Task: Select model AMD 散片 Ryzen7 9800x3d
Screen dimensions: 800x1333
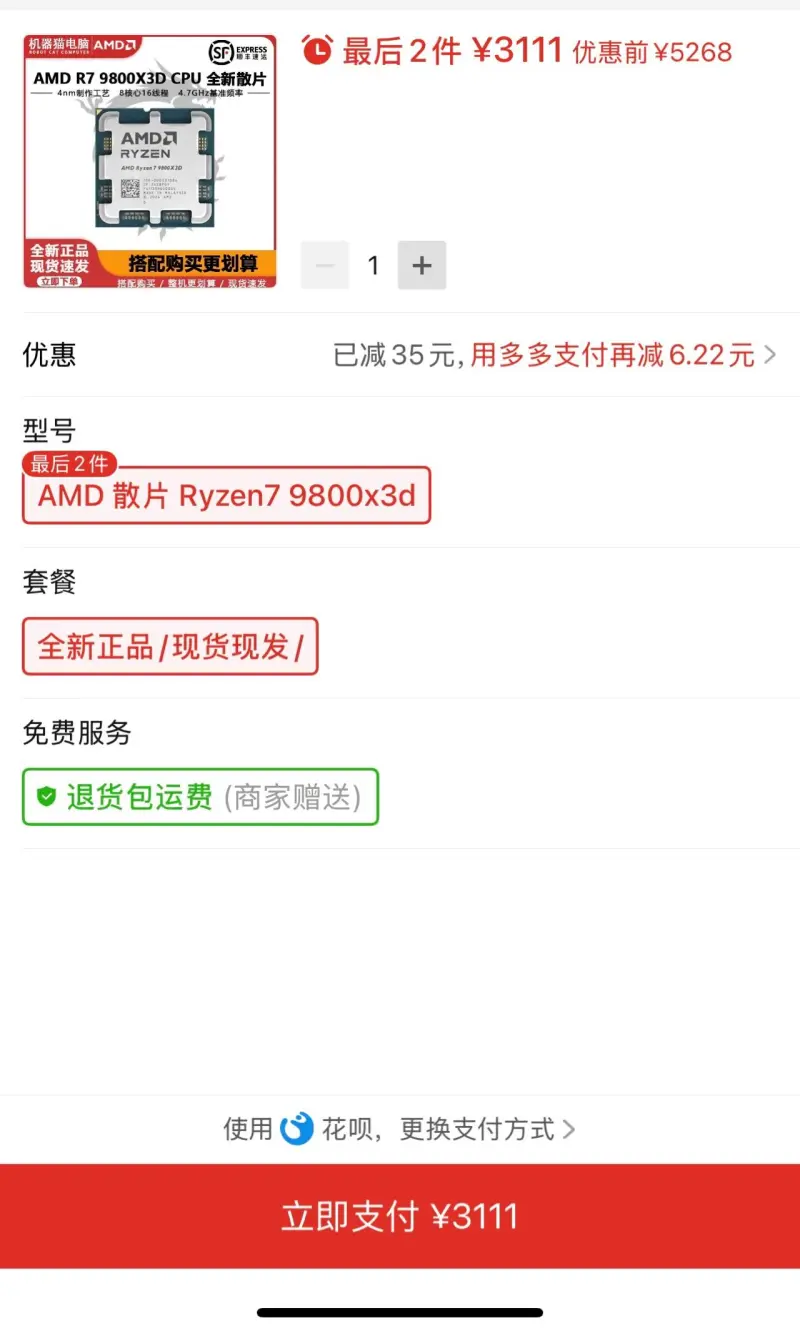Action: [227, 495]
